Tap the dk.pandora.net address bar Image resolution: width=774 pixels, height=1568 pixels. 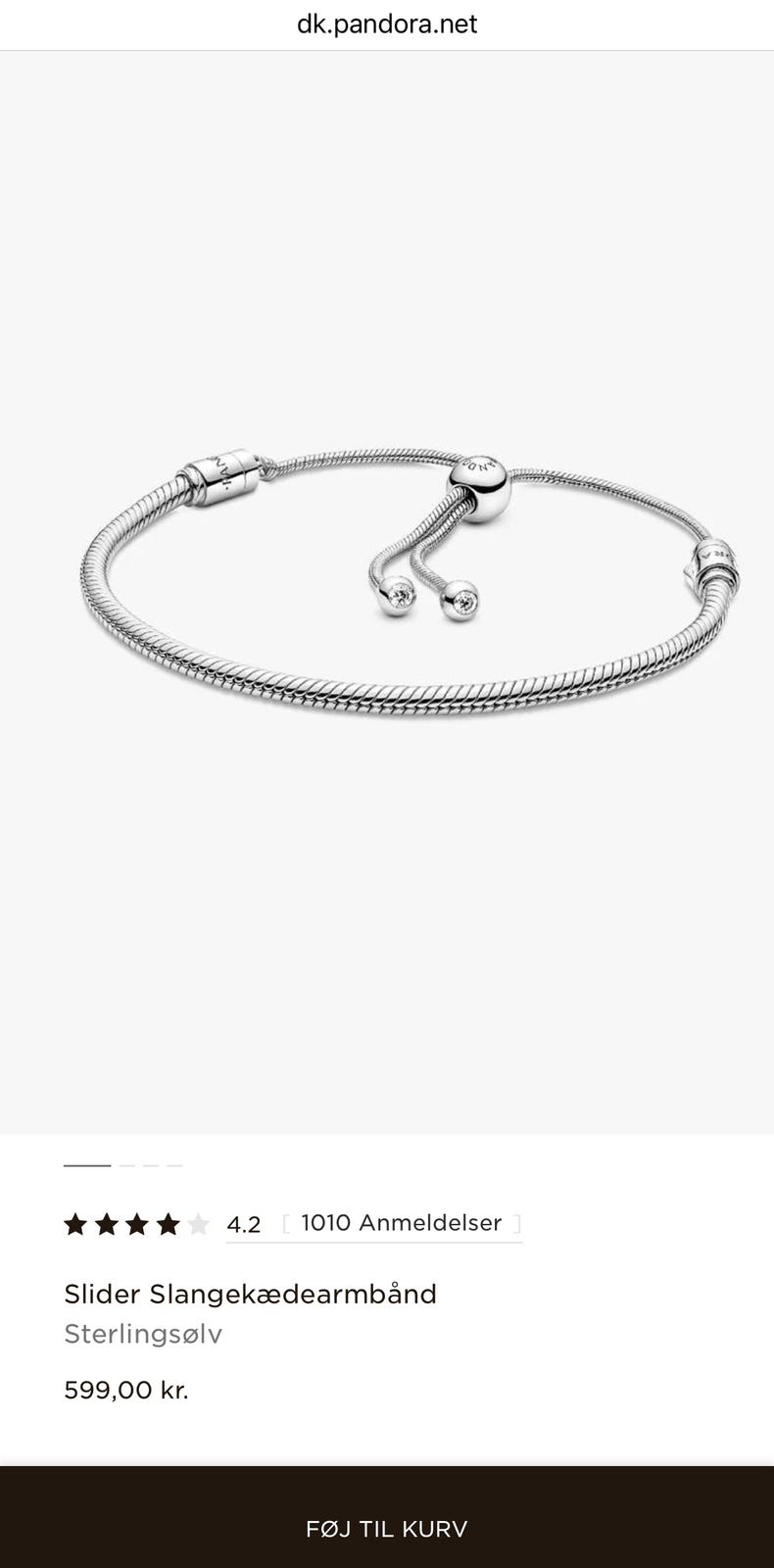(387, 24)
